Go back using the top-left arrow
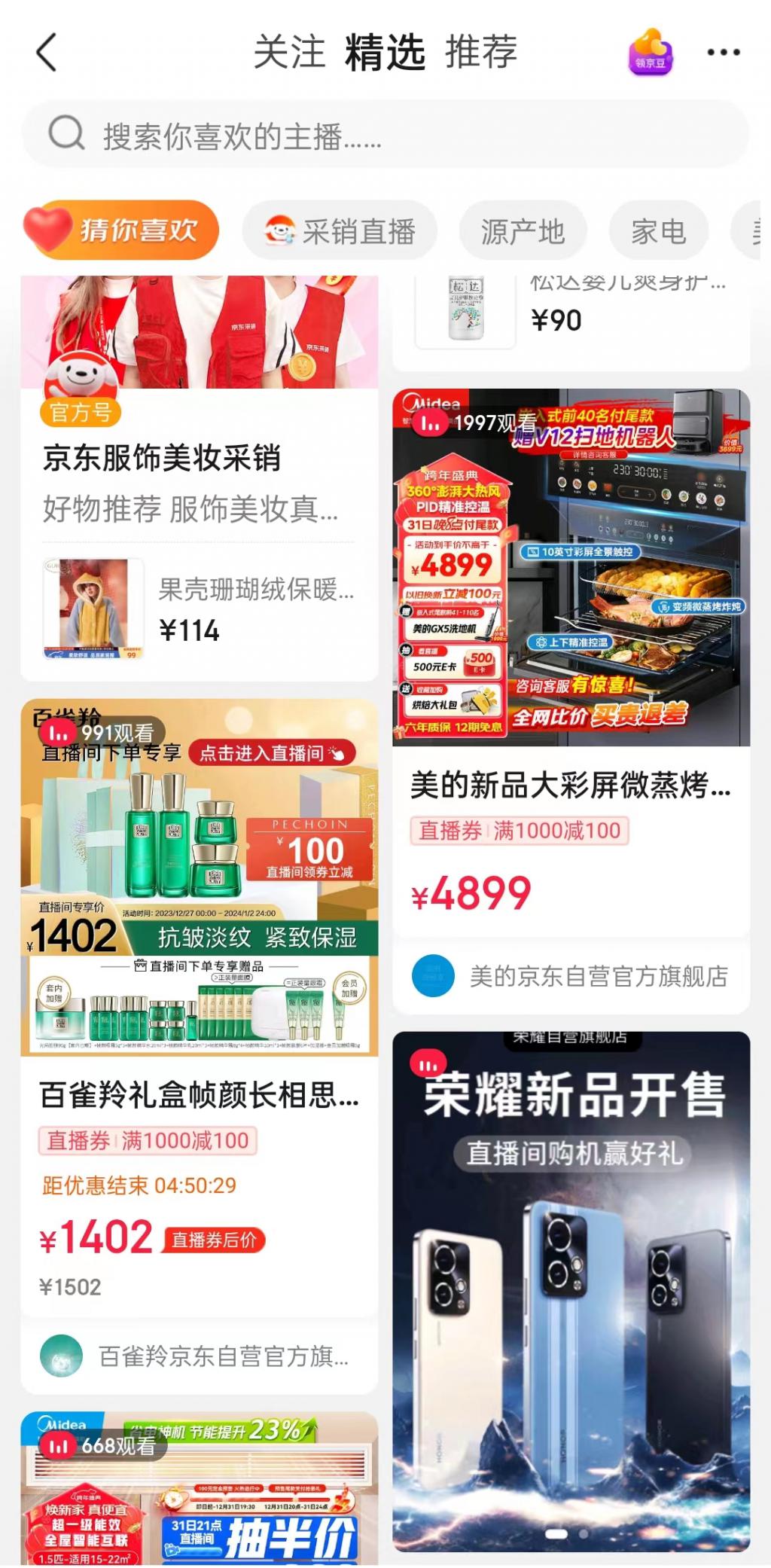This screenshot has width=771, height=1568. coord(47,53)
